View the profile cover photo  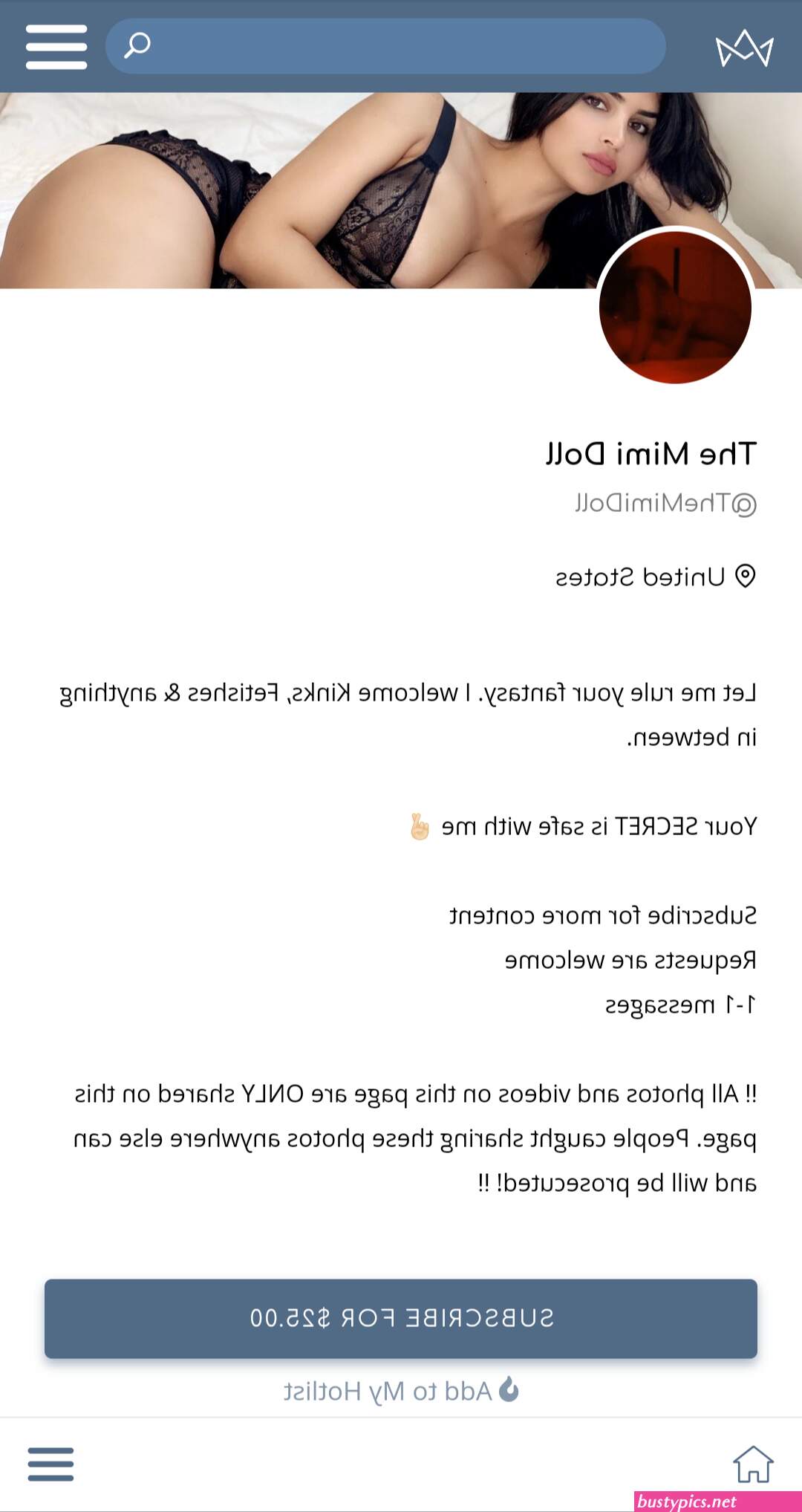click(x=401, y=190)
